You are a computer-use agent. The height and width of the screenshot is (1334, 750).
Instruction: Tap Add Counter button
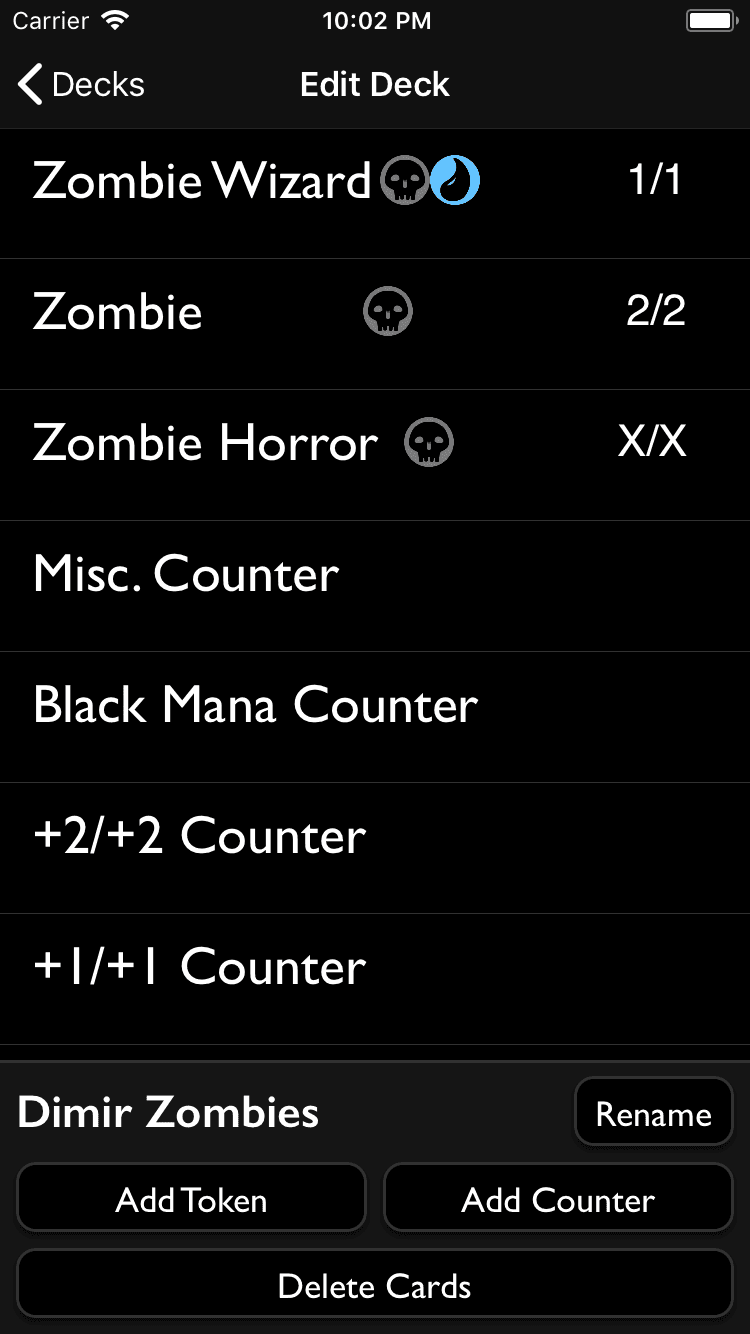[558, 1199]
